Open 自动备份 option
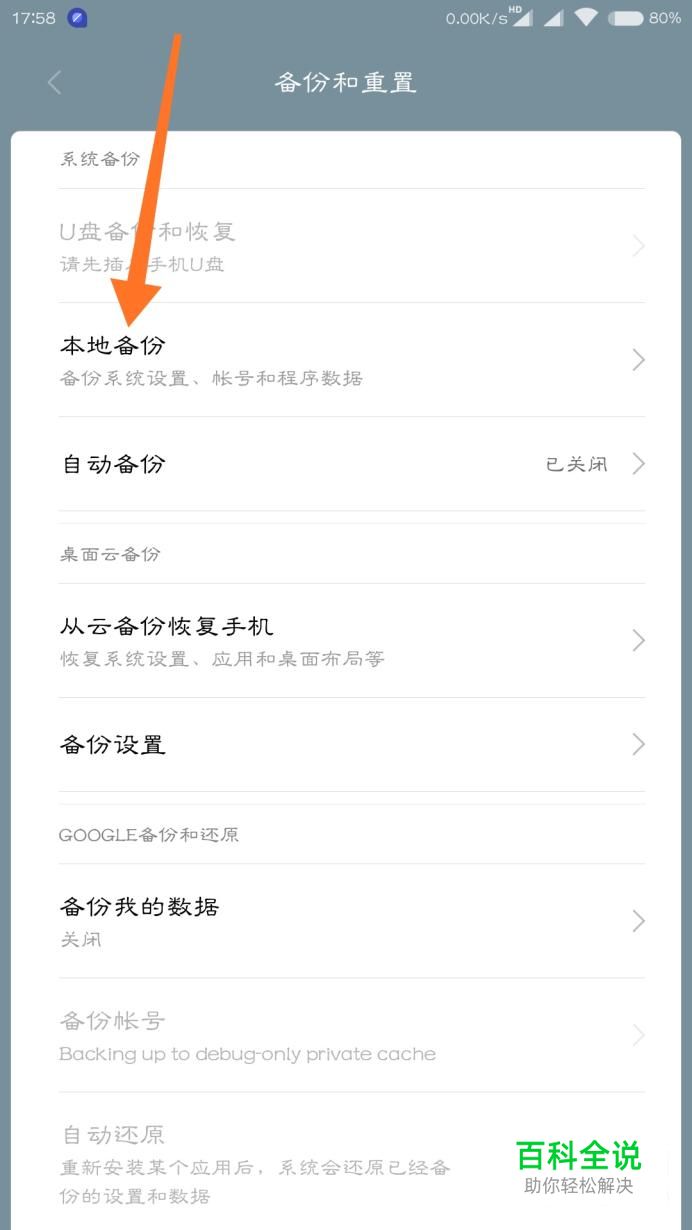Image resolution: width=692 pixels, height=1230 pixels. point(352,464)
